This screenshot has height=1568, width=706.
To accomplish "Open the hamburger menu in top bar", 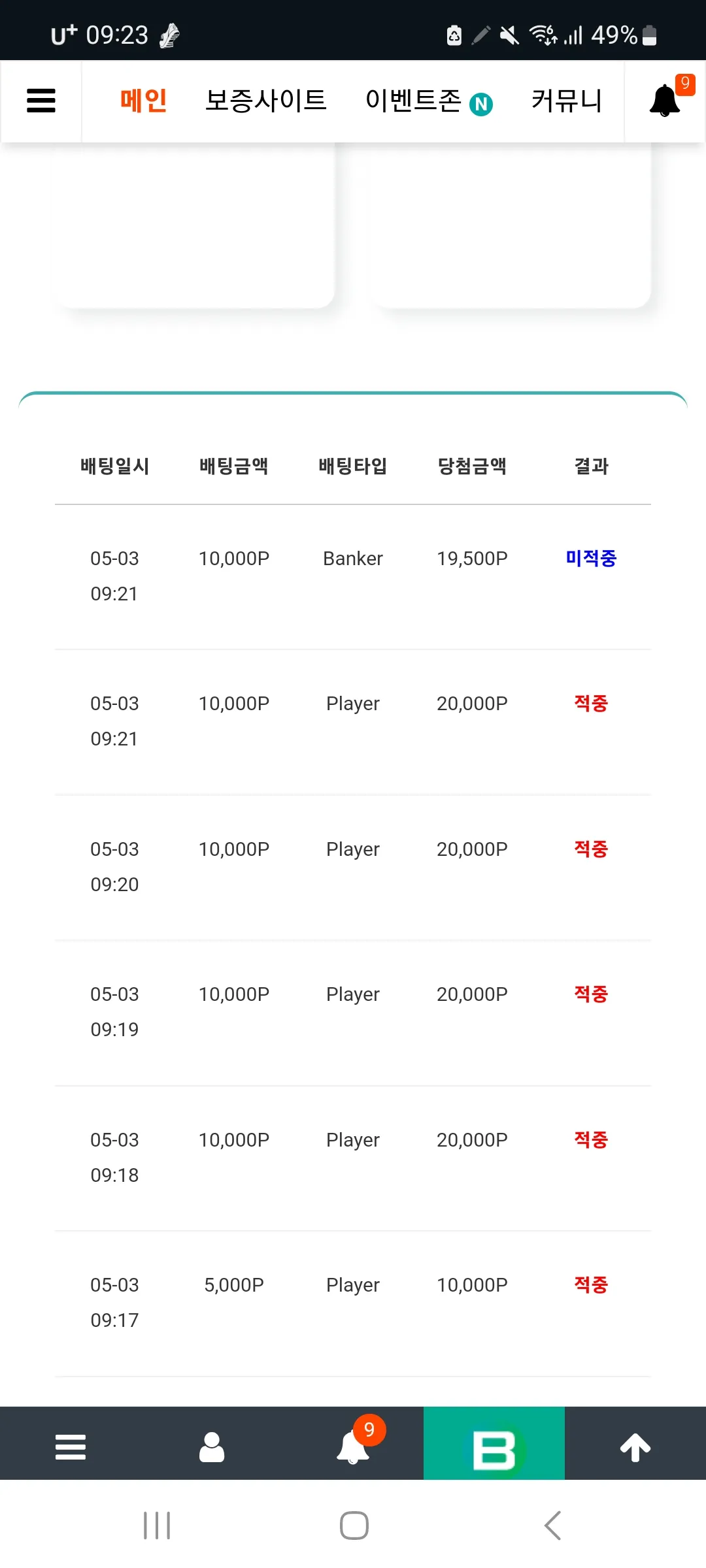I will (x=41, y=101).
